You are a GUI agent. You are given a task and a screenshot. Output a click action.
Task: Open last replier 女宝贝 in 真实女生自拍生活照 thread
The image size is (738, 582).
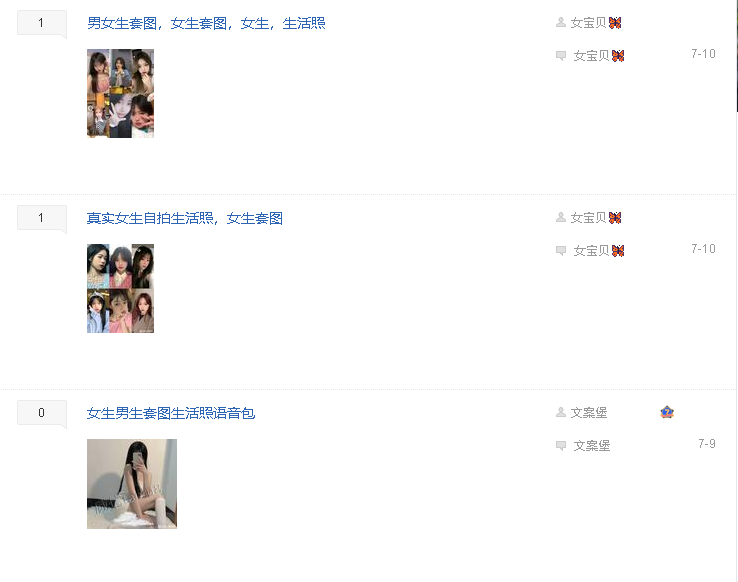[x=591, y=251]
